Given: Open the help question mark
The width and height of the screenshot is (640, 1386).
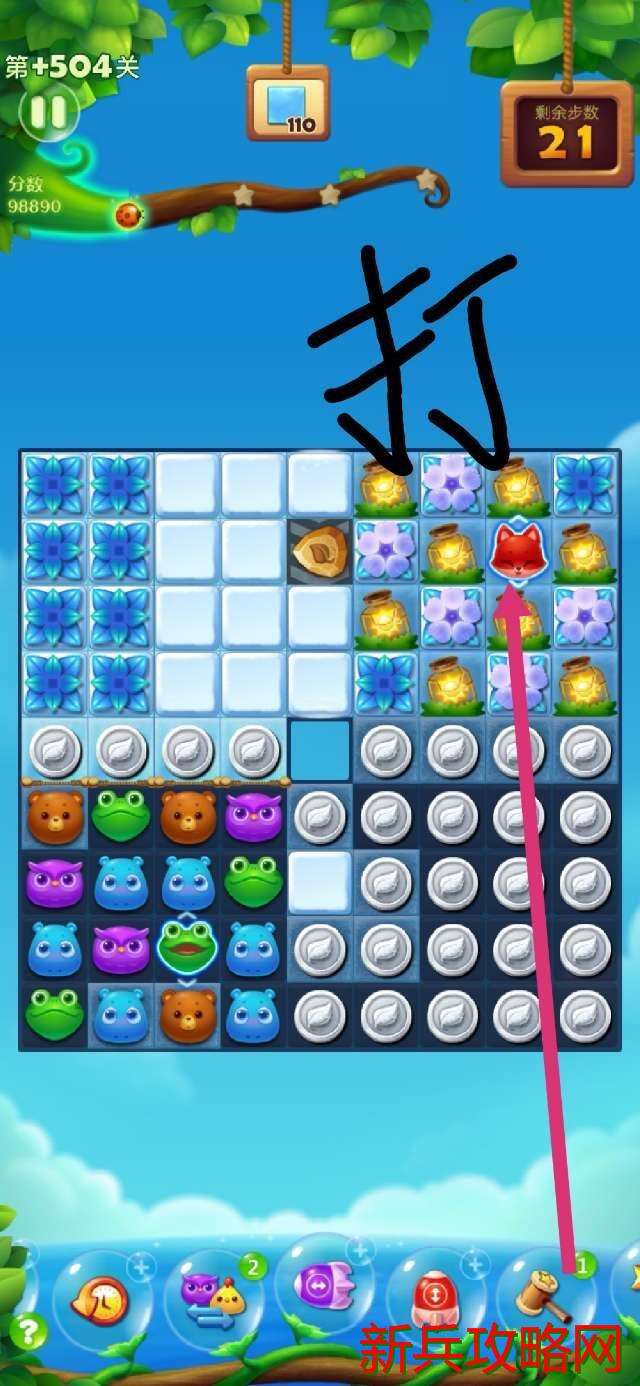Looking at the screenshot, I should click(29, 1331).
